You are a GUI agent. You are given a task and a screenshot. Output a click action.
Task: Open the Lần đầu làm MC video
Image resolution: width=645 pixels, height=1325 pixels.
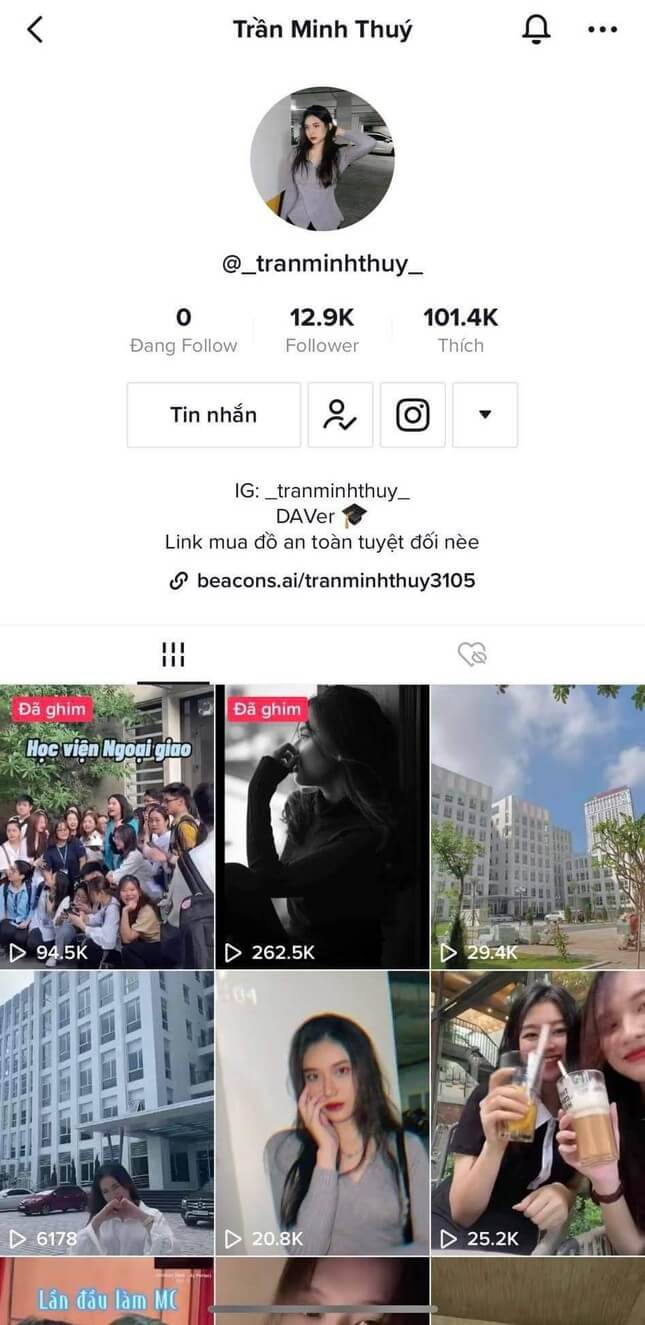pyautogui.click(x=107, y=1292)
